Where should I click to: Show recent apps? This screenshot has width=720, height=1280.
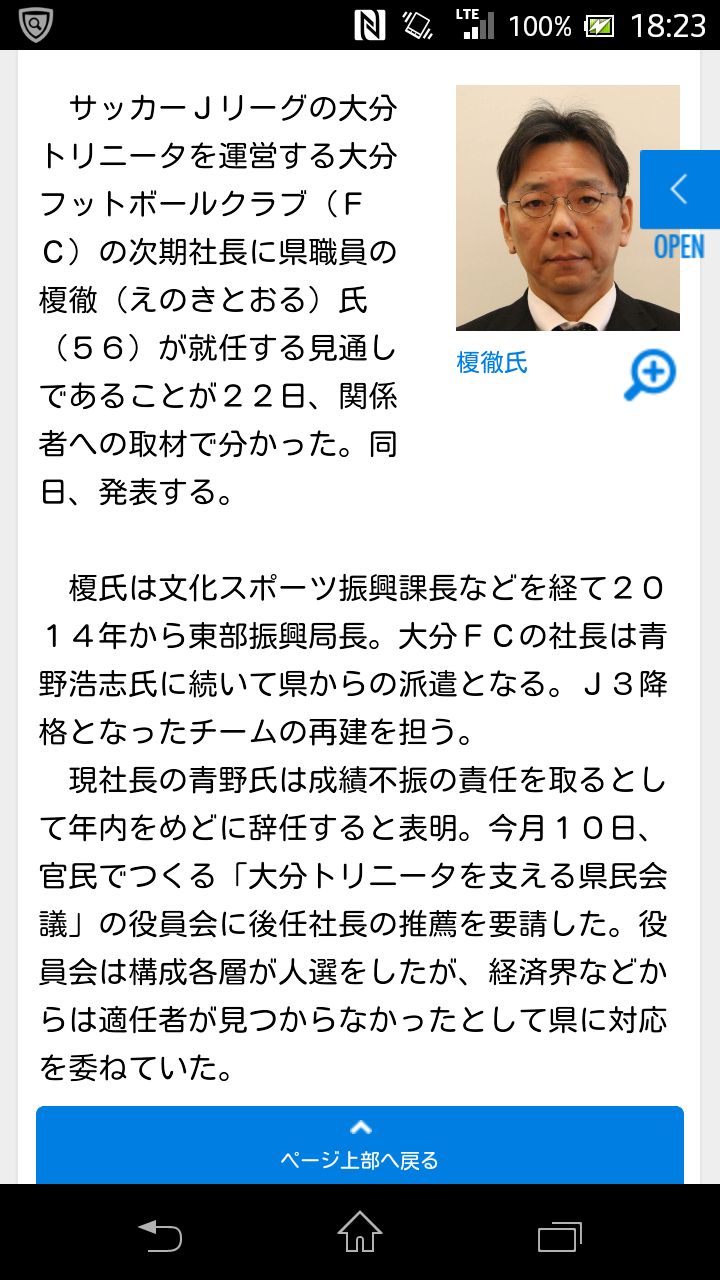[x=559, y=1234]
